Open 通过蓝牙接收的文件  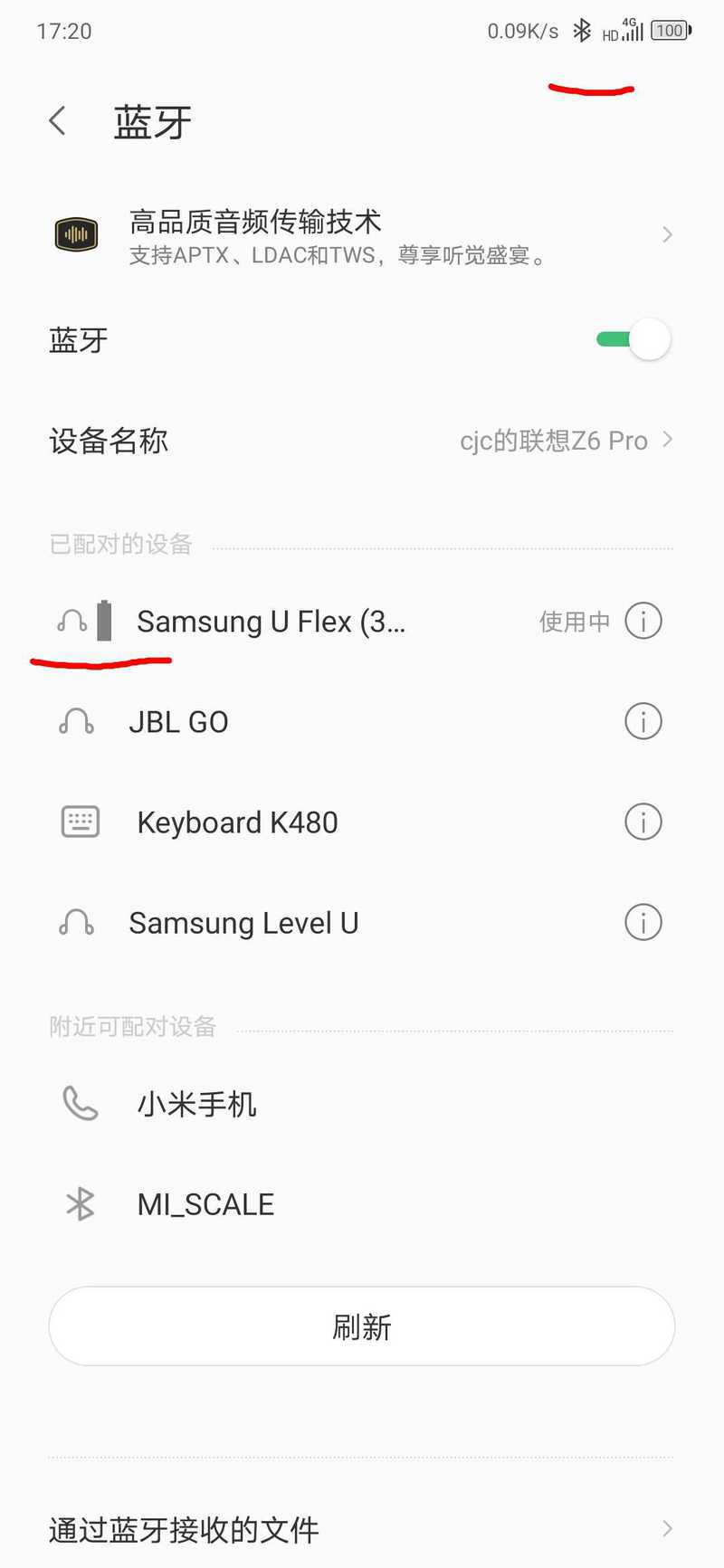[362, 1529]
